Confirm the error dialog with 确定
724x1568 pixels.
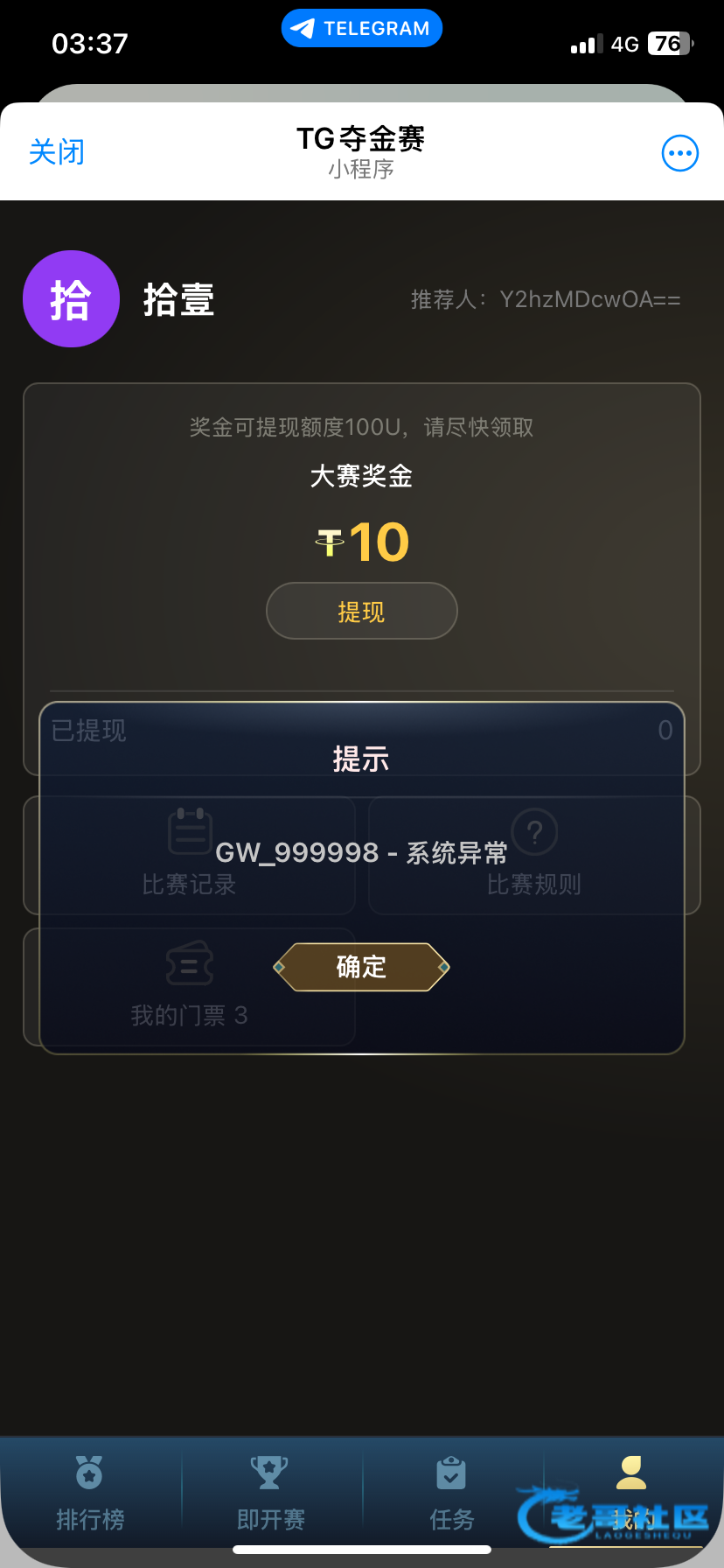361,967
